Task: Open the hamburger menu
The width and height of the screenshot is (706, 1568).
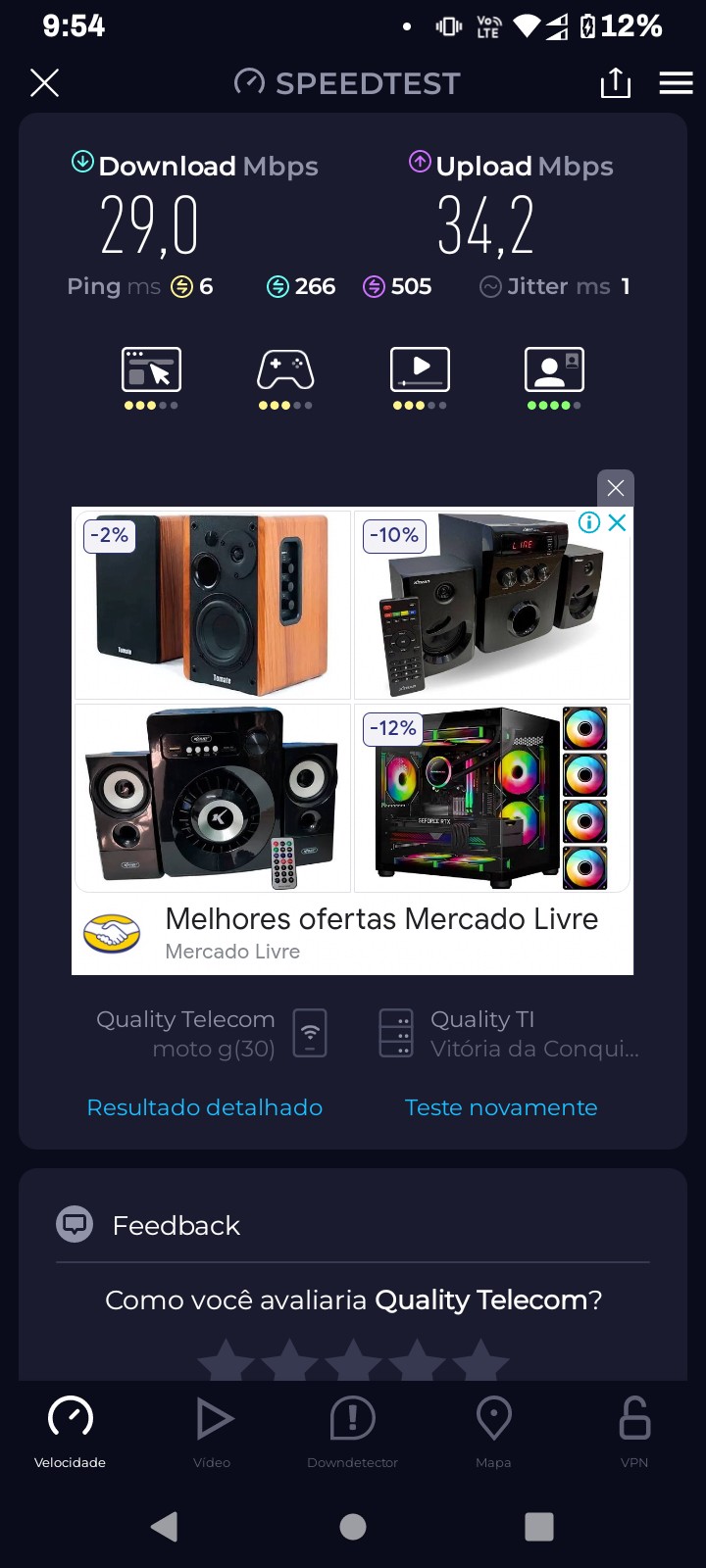Action: pos(676,83)
